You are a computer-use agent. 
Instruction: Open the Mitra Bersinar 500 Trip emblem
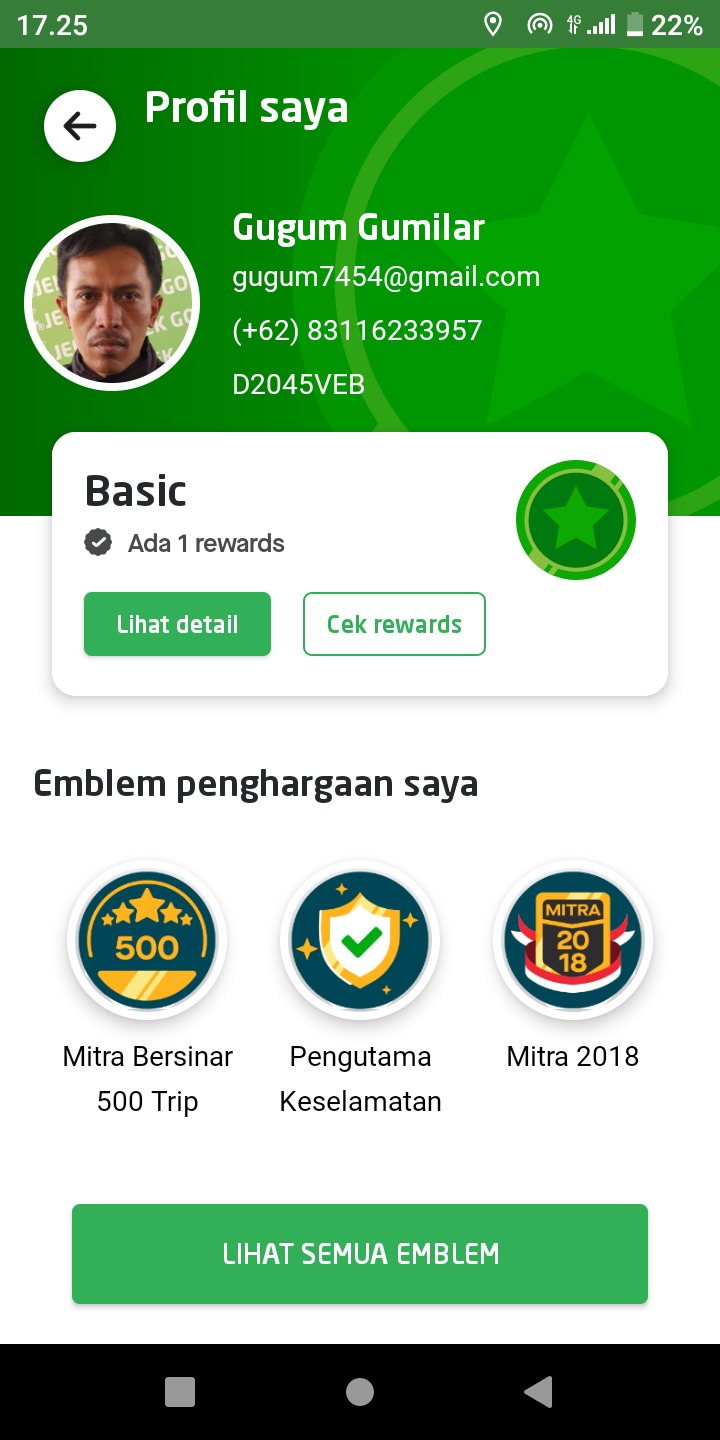coord(147,941)
